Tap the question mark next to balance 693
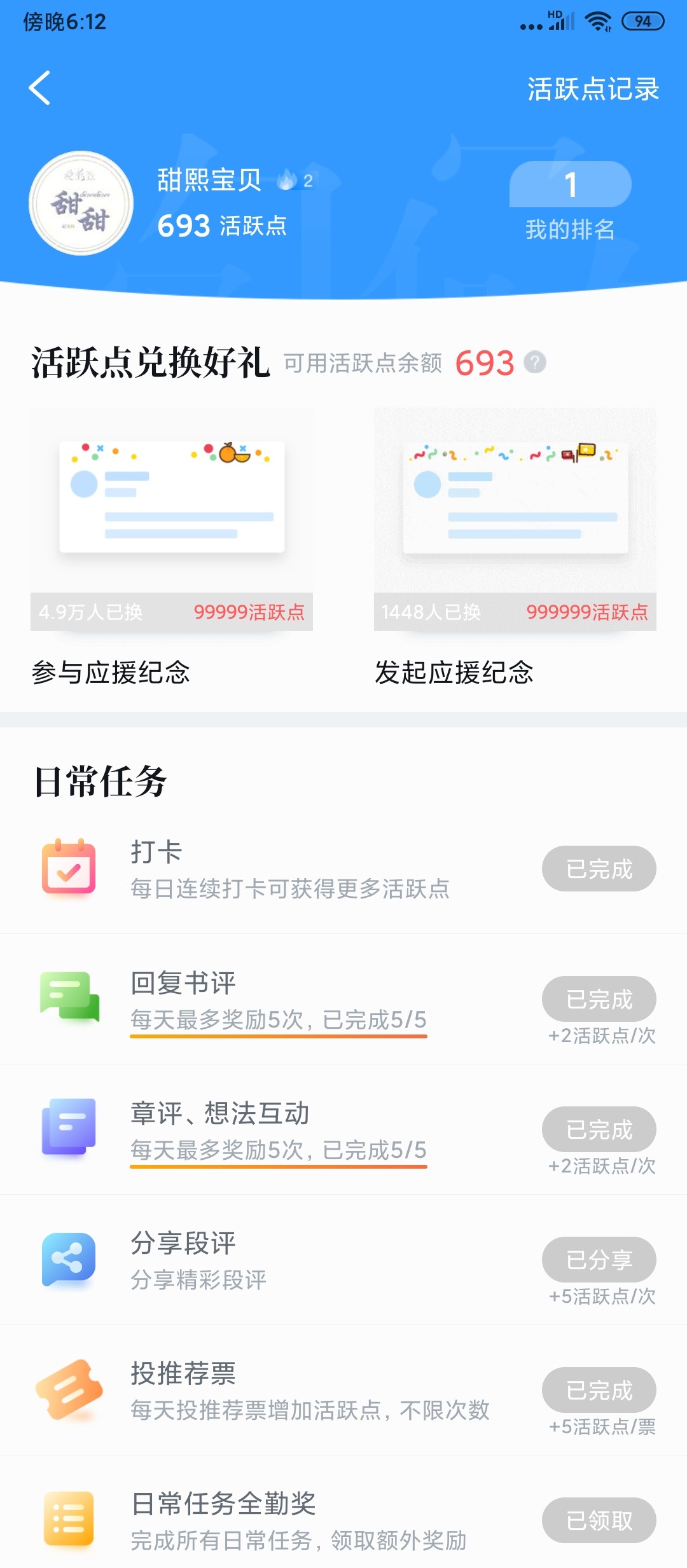 coord(535,362)
